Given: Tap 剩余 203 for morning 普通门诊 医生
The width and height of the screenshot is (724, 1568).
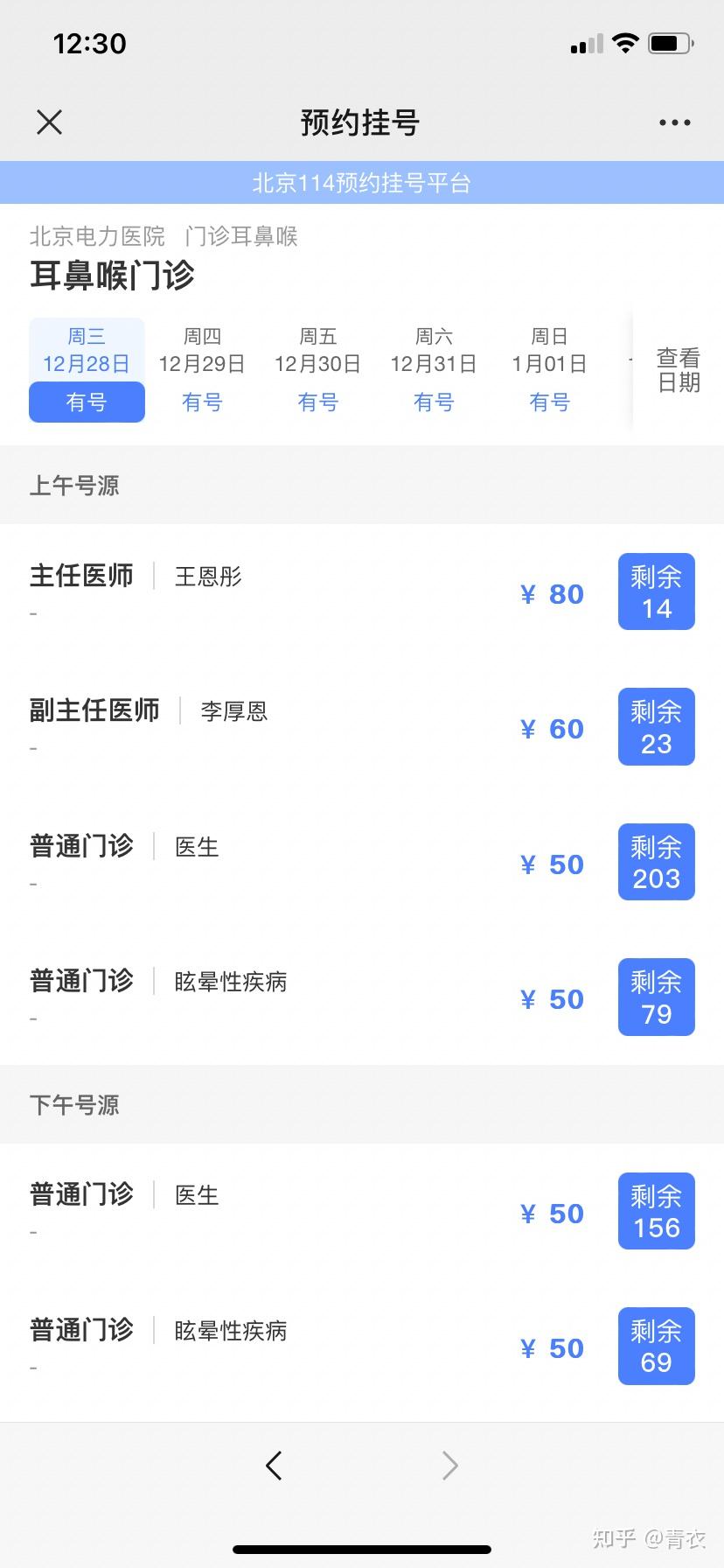Looking at the screenshot, I should coord(656,862).
